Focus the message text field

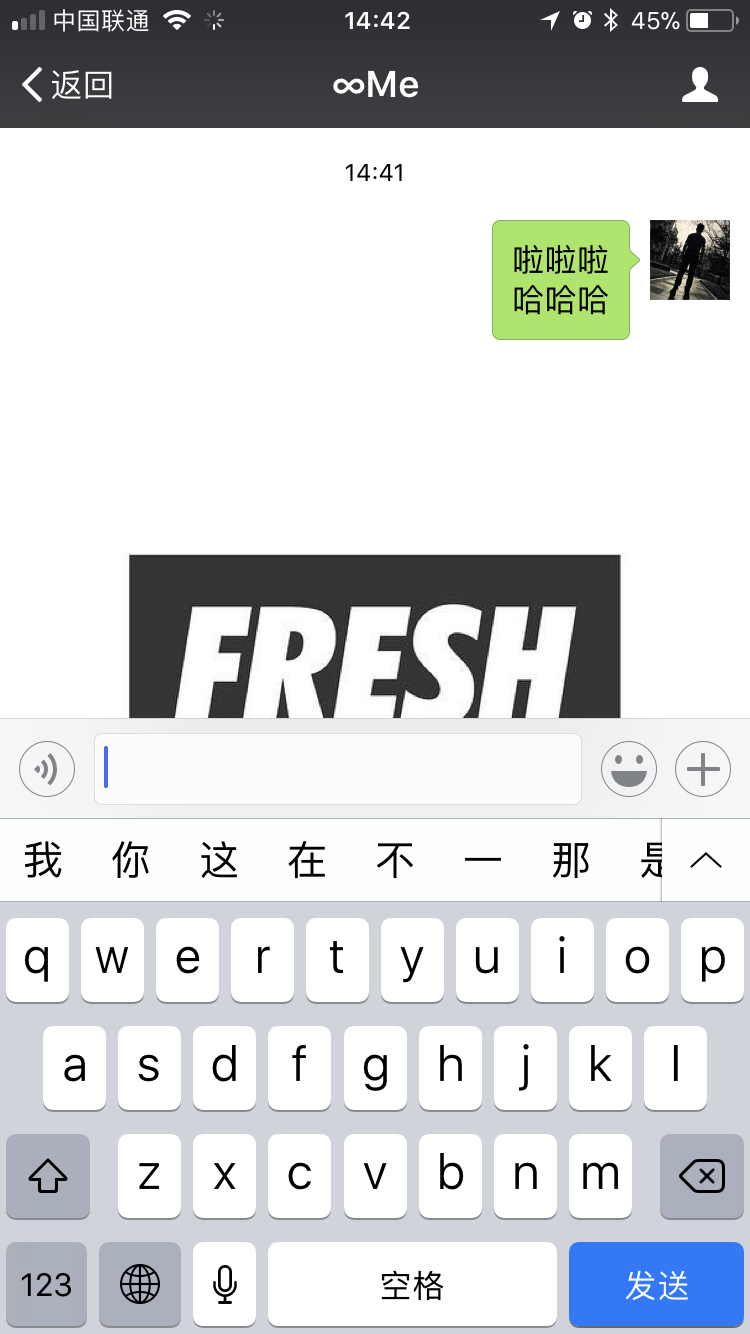[x=338, y=769]
